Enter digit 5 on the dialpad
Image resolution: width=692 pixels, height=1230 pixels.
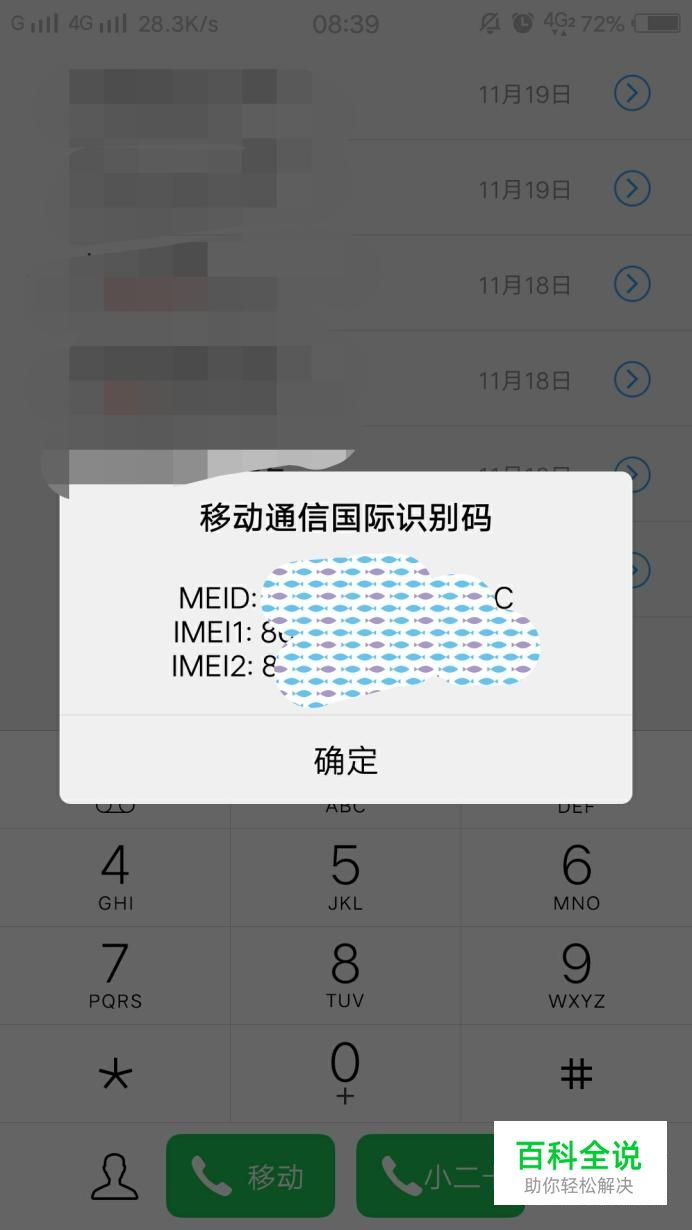[345, 877]
